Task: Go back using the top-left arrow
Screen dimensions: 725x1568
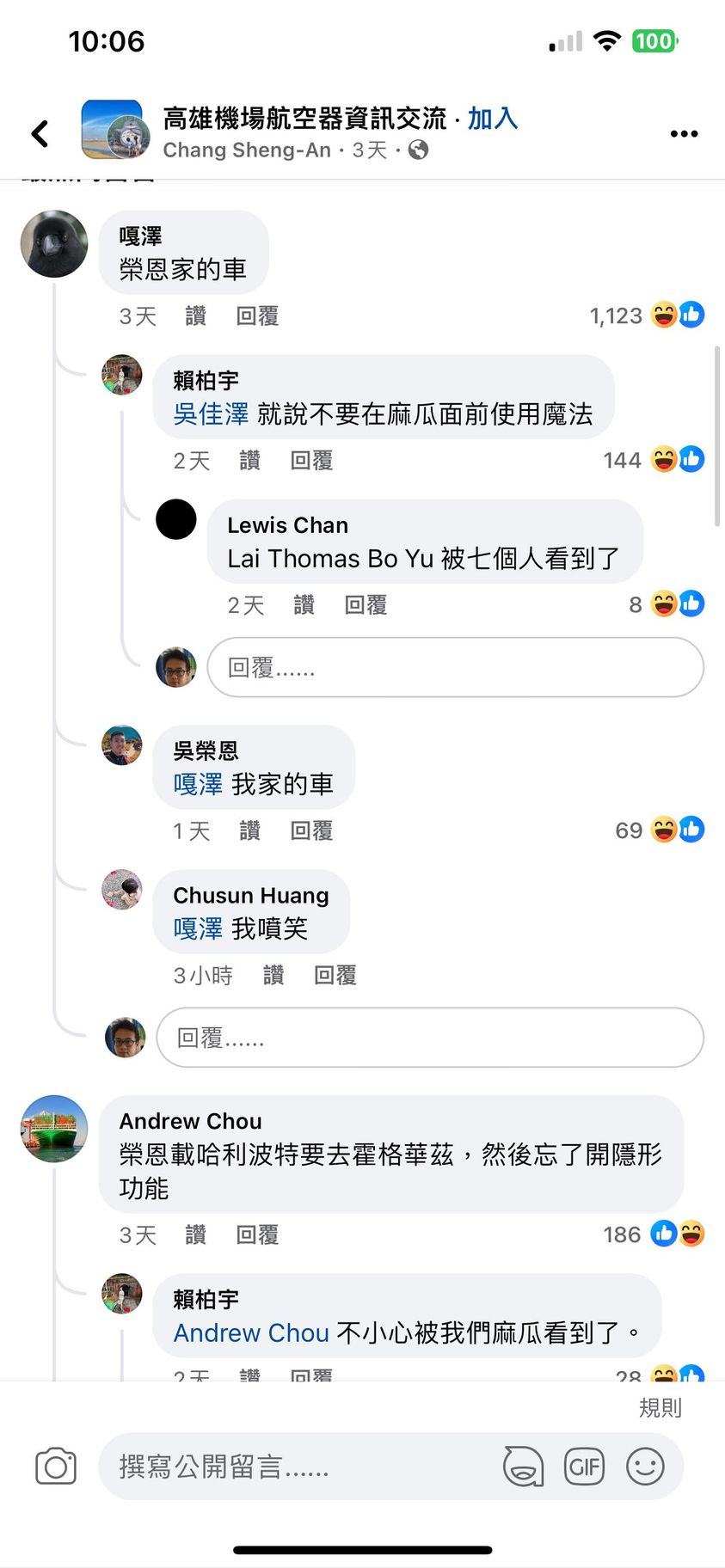Action: tap(40, 133)
